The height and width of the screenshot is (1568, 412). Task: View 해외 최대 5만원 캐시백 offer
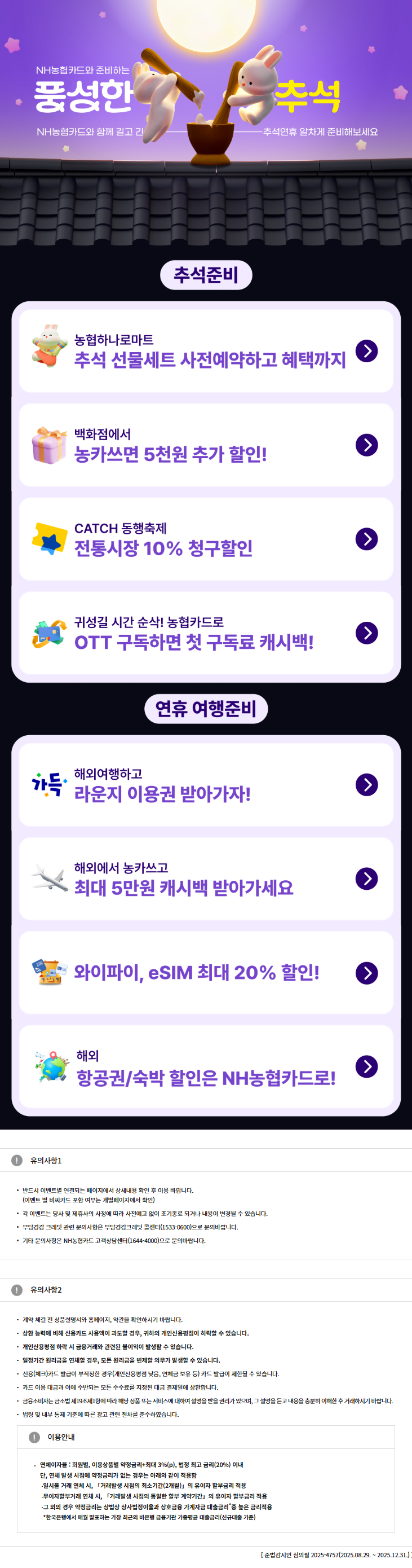click(206, 879)
